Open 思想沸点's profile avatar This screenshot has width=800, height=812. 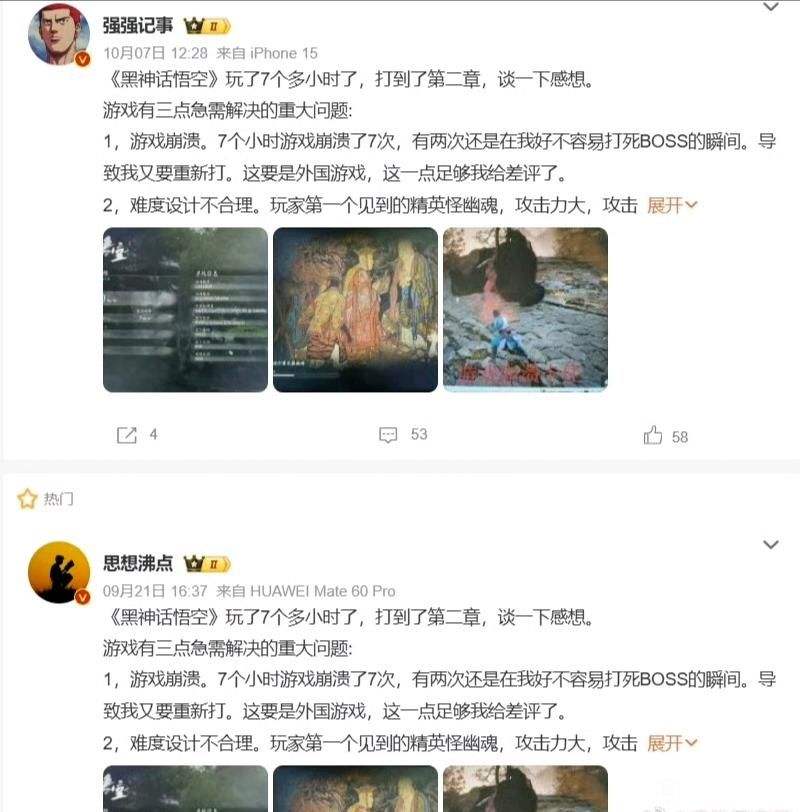coord(58,573)
